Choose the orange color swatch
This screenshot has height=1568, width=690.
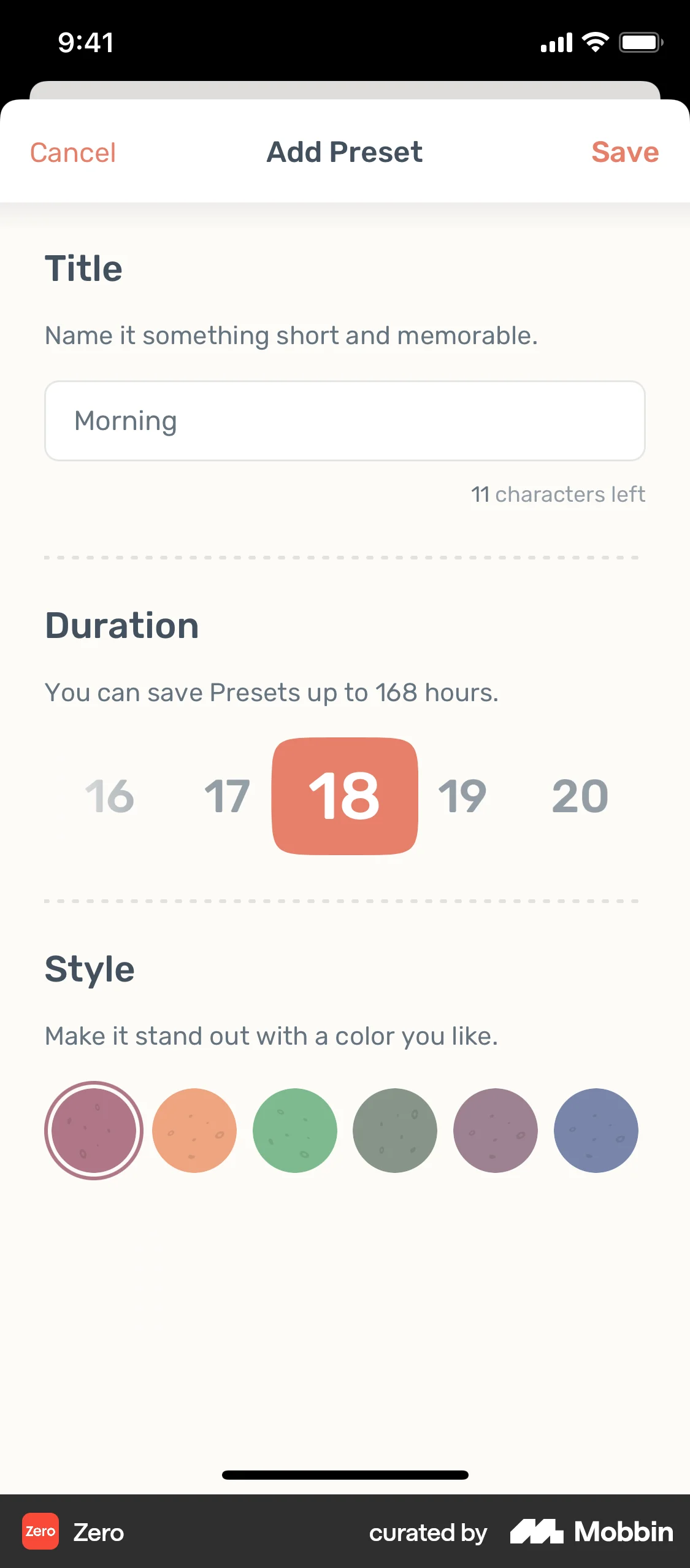(194, 1130)
